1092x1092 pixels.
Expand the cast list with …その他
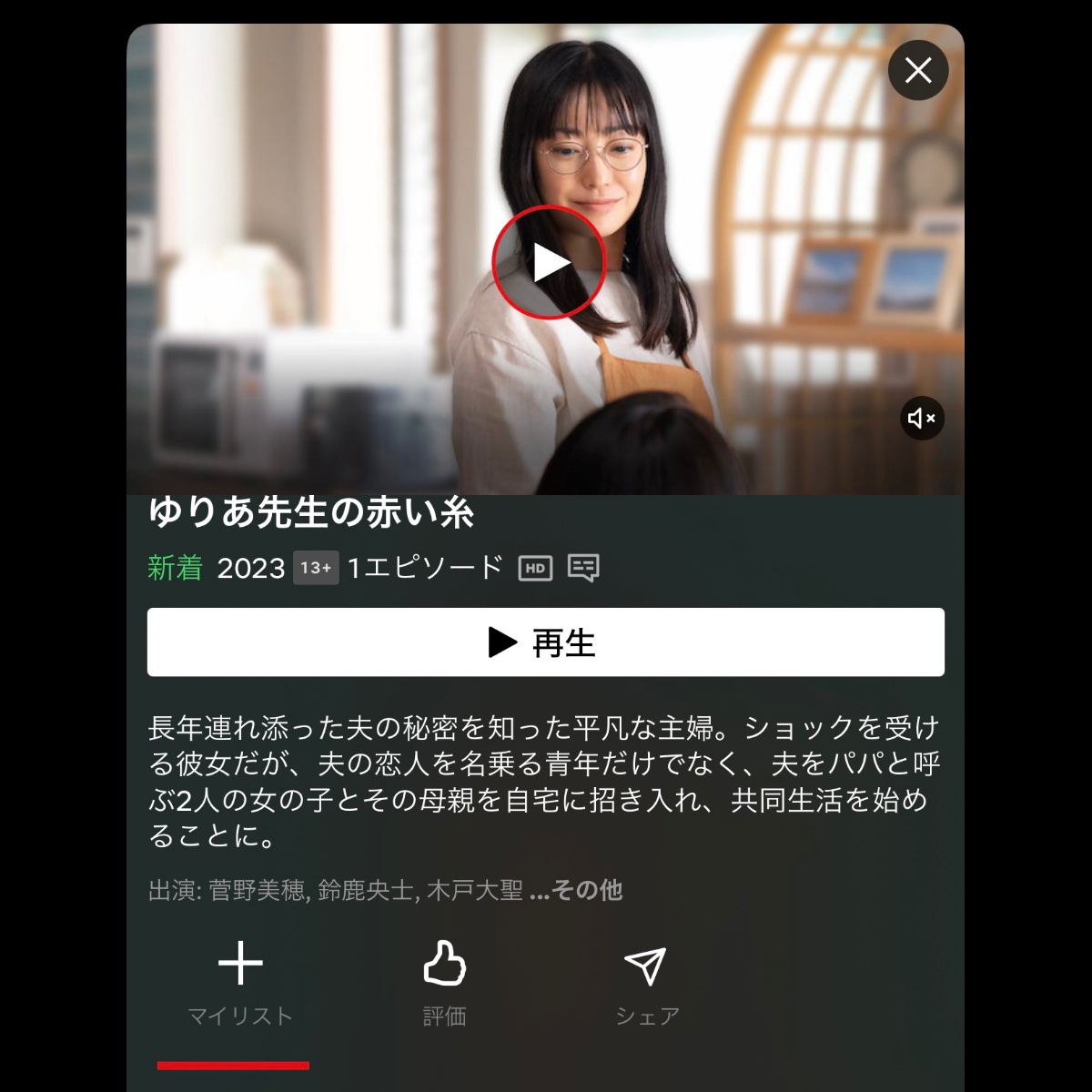pyautogui.click(x=576, y=890)
